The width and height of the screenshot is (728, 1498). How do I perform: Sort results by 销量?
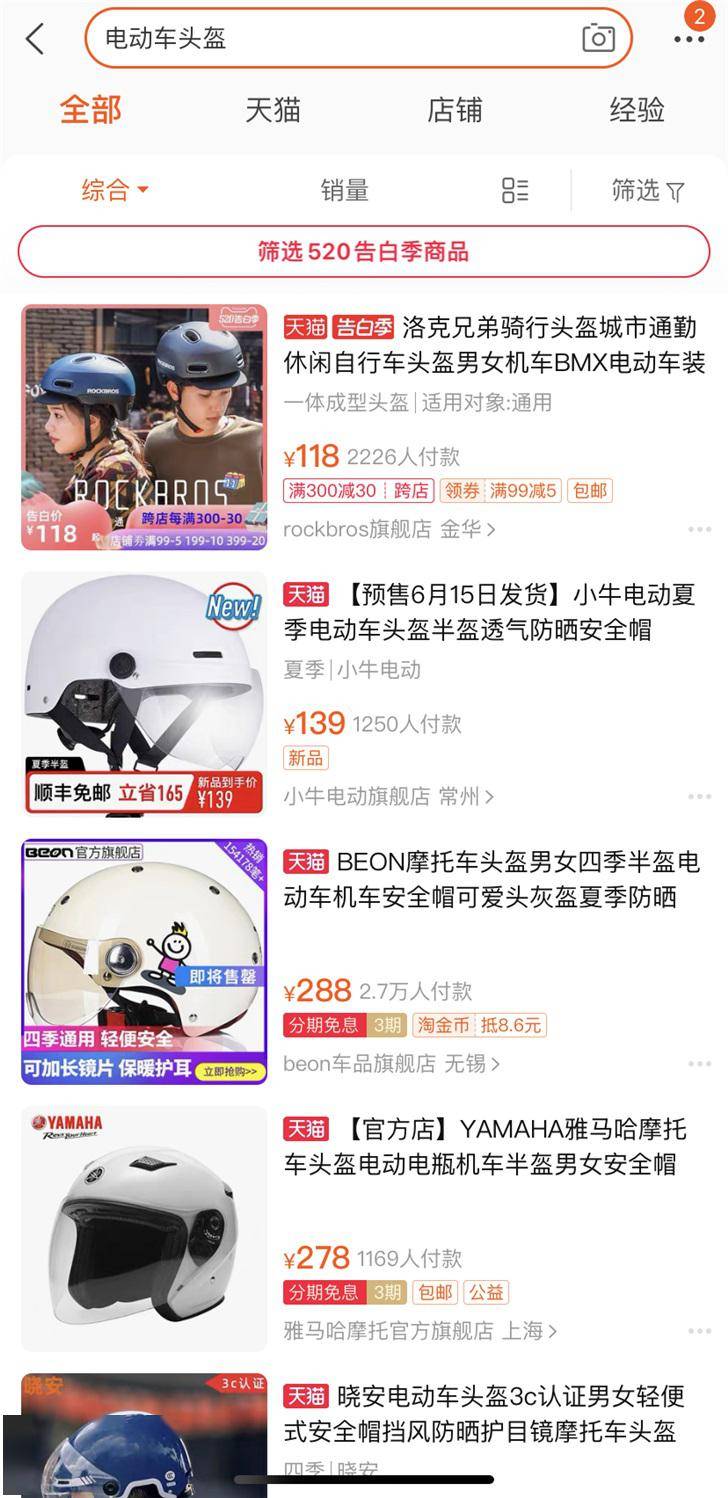pos(345,190)
